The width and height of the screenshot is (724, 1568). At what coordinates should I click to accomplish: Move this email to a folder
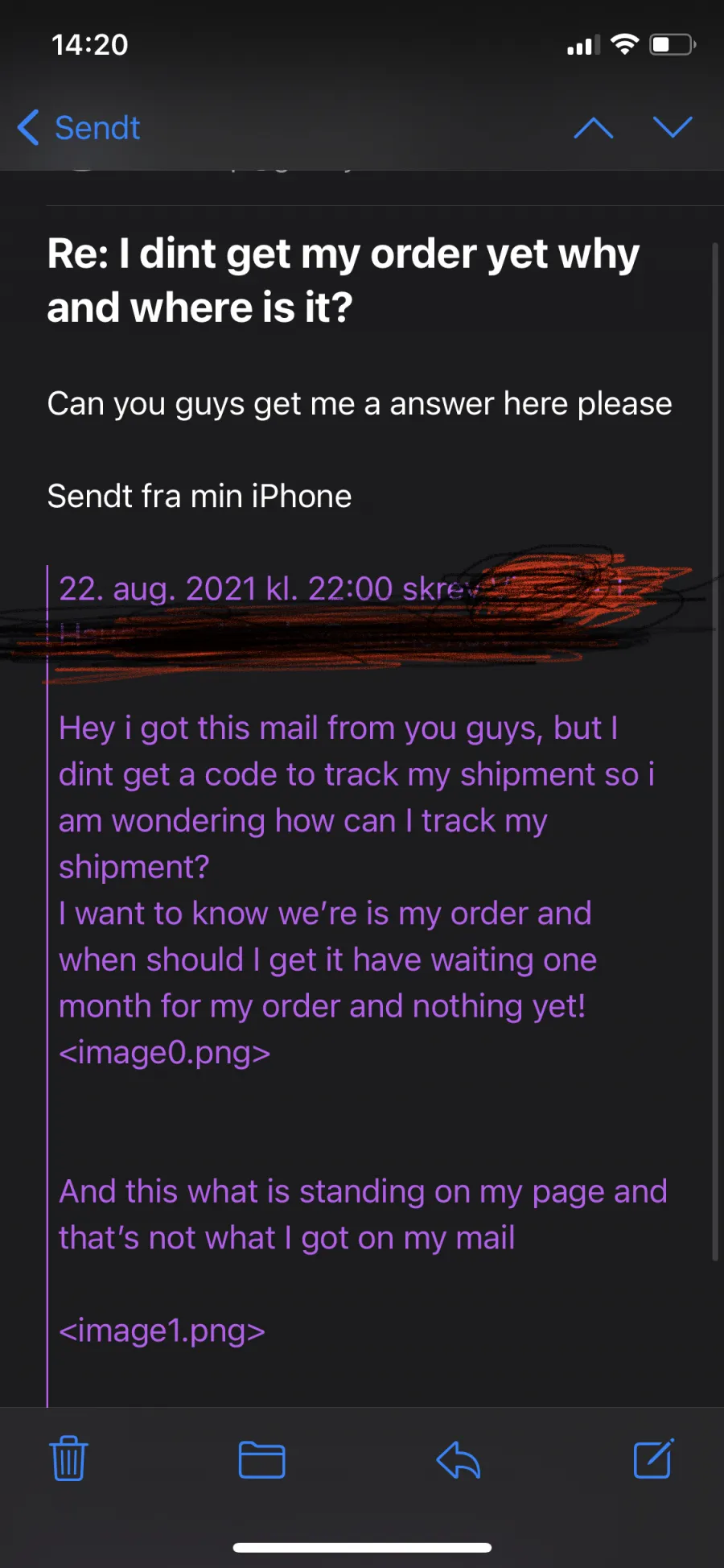point(262,1460)
